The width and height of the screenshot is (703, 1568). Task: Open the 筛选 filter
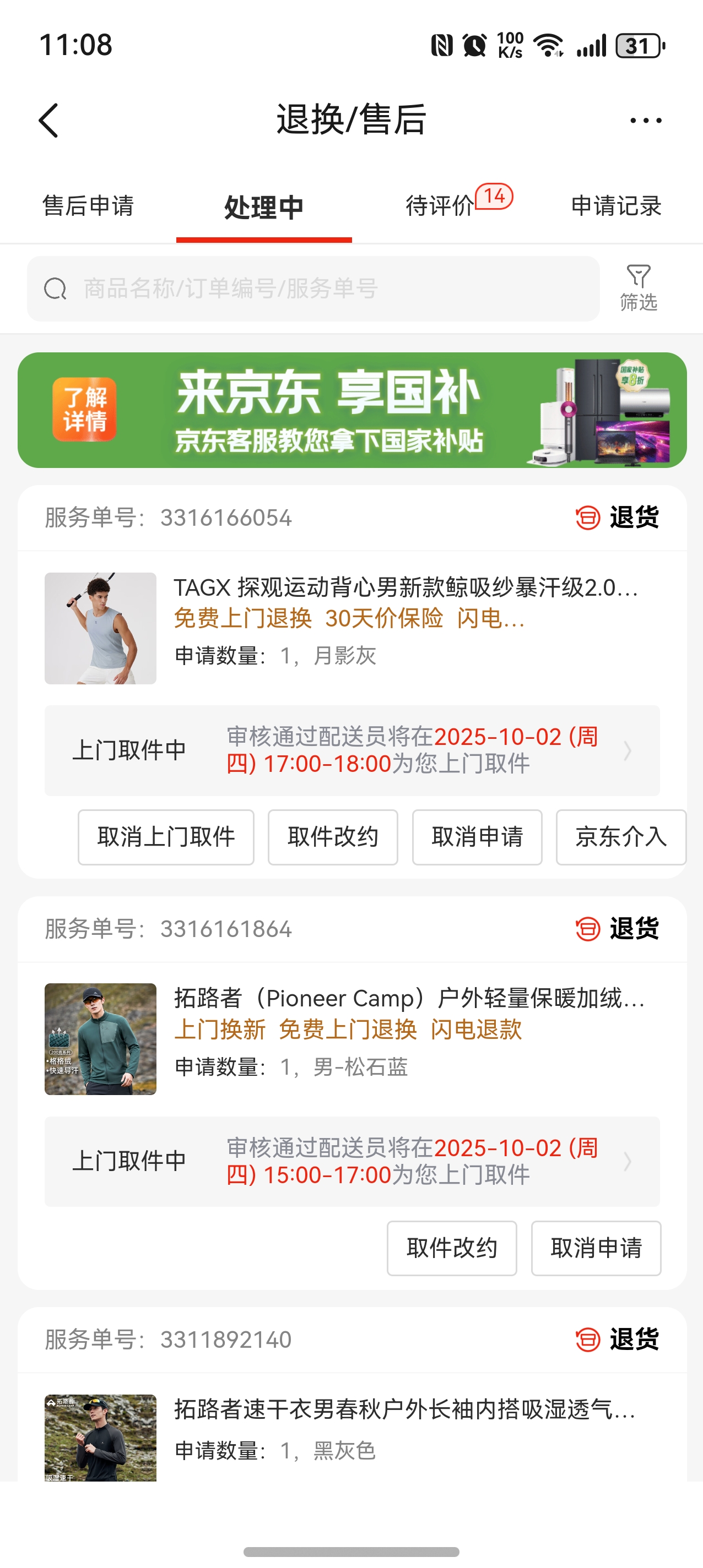(638, 288)
